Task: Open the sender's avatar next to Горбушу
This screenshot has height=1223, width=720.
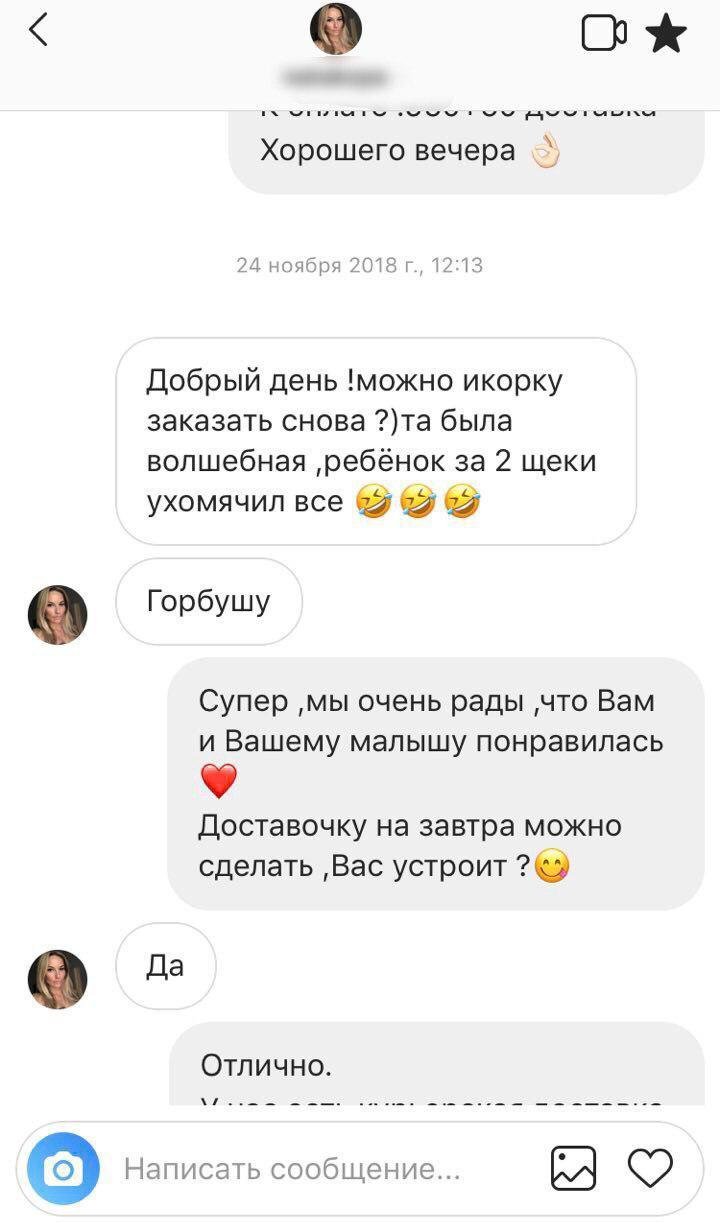Action: tap(57, 614)
